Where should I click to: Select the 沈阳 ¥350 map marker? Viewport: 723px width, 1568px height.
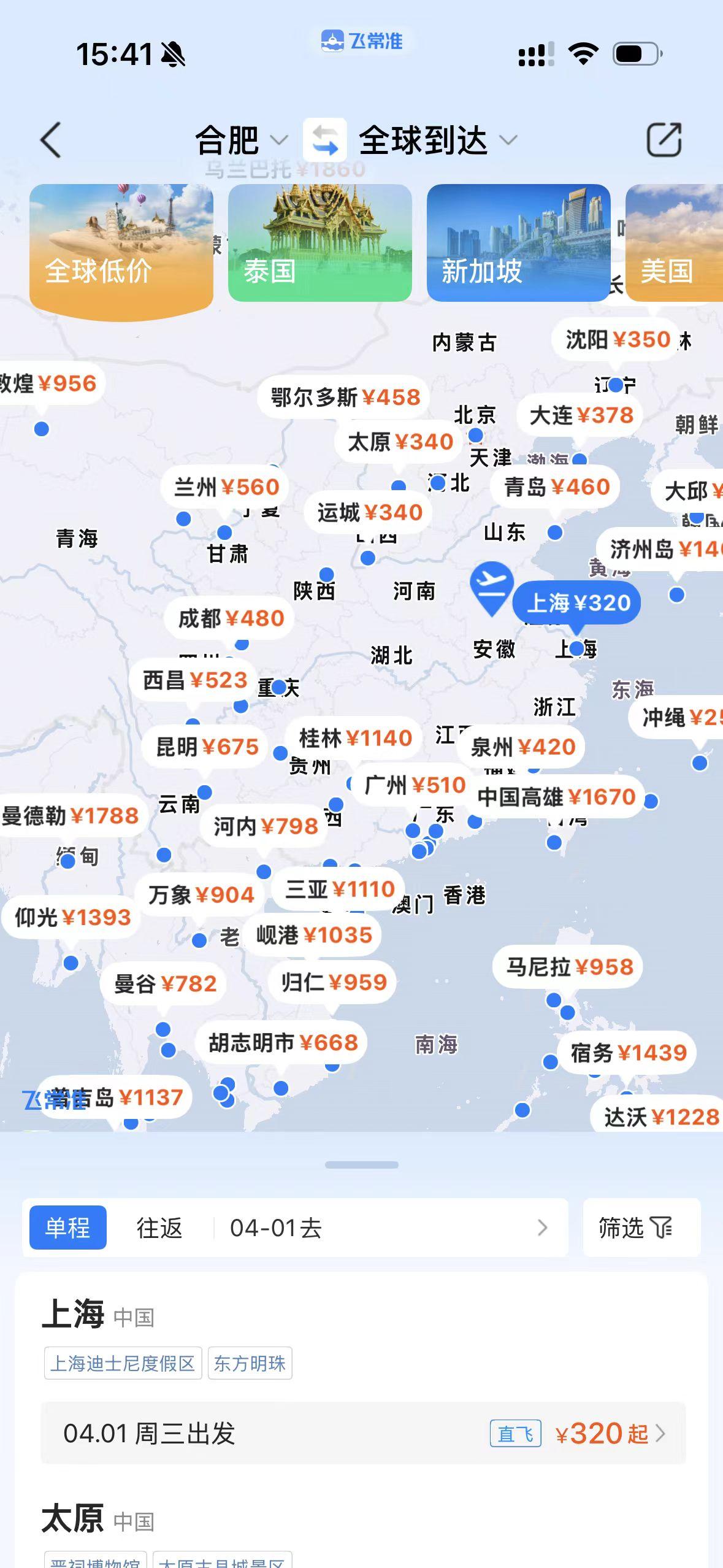(618, 339)
